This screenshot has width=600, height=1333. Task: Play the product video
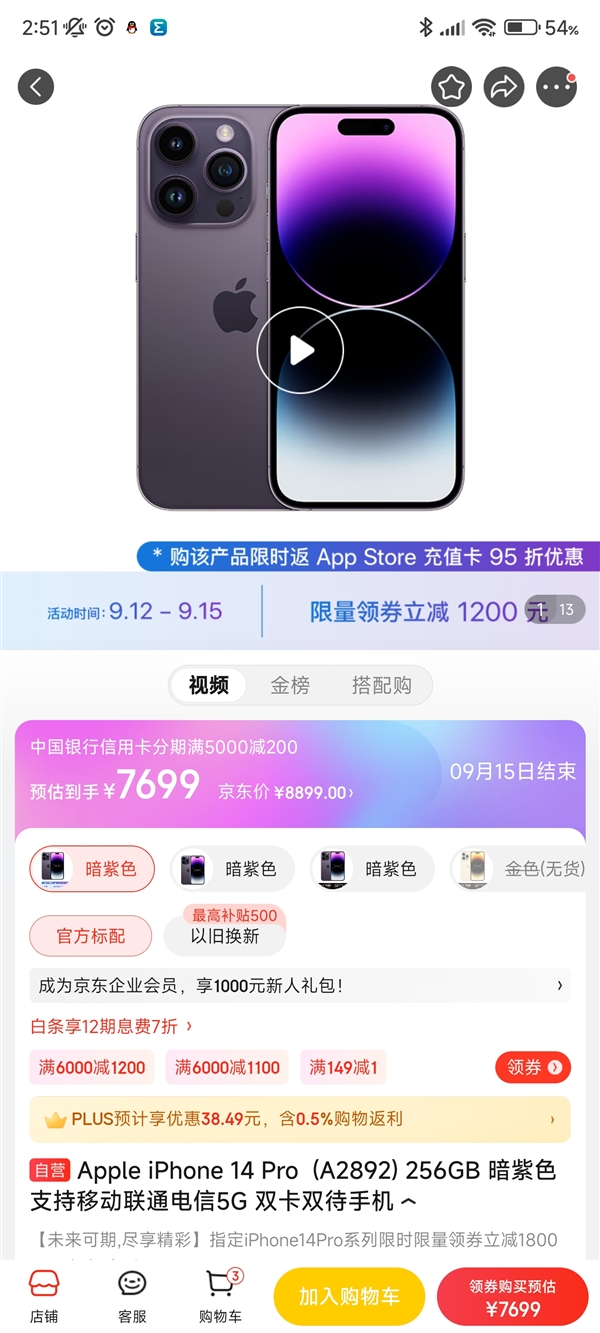(x=300, y=350)
